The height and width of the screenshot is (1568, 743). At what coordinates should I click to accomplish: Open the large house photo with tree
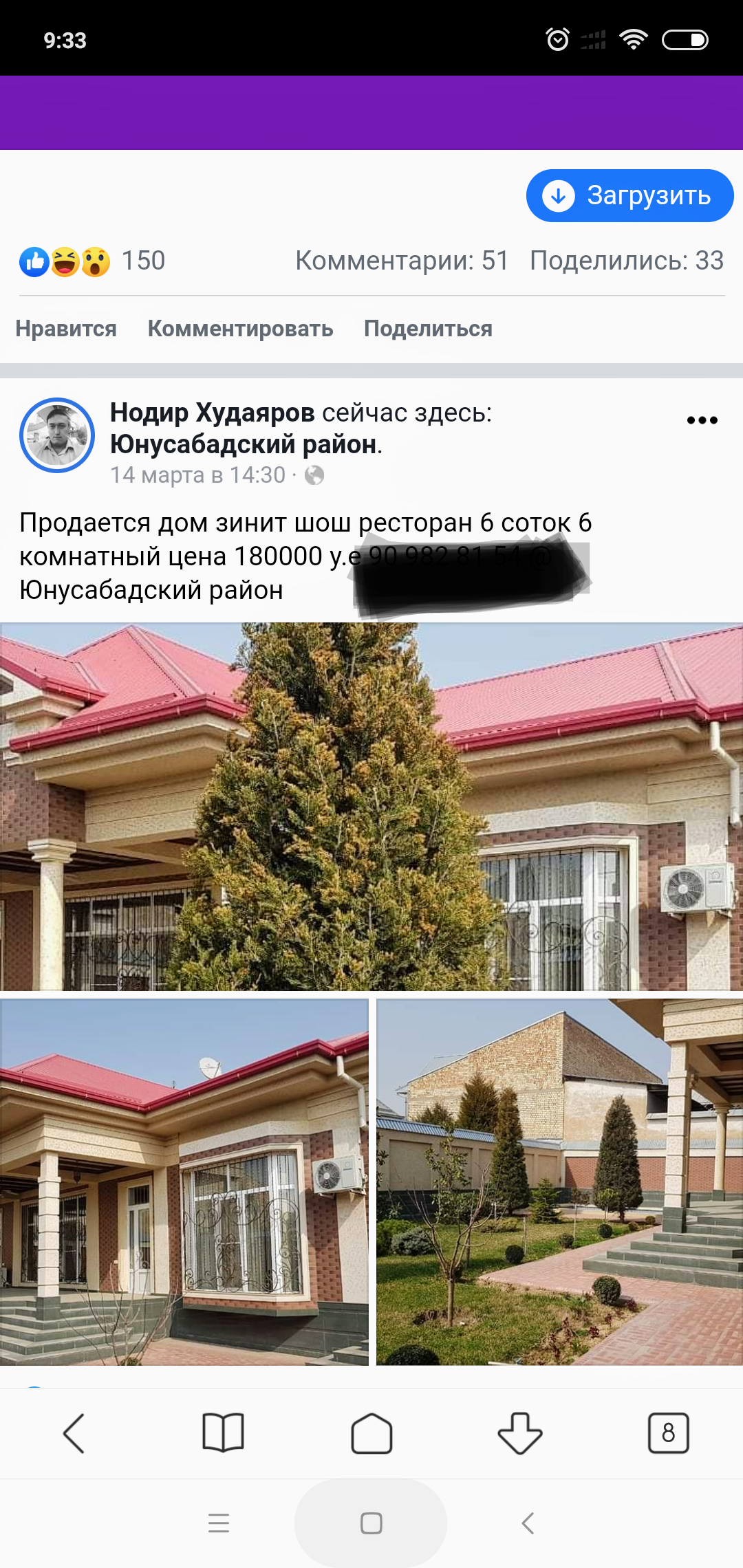click(x=371, y=807)
